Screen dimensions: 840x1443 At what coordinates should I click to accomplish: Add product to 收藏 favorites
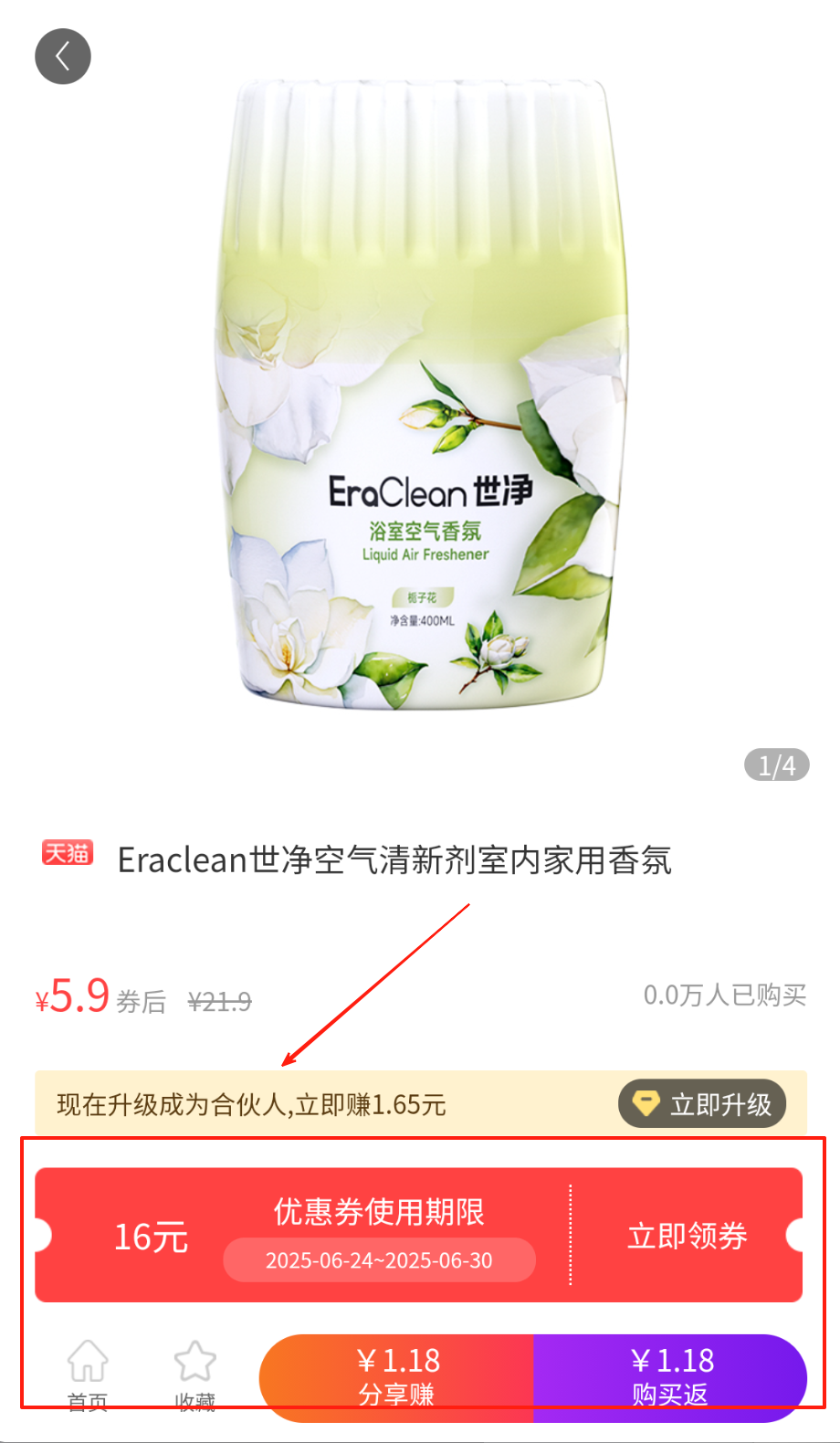[x=194, y=1374]
